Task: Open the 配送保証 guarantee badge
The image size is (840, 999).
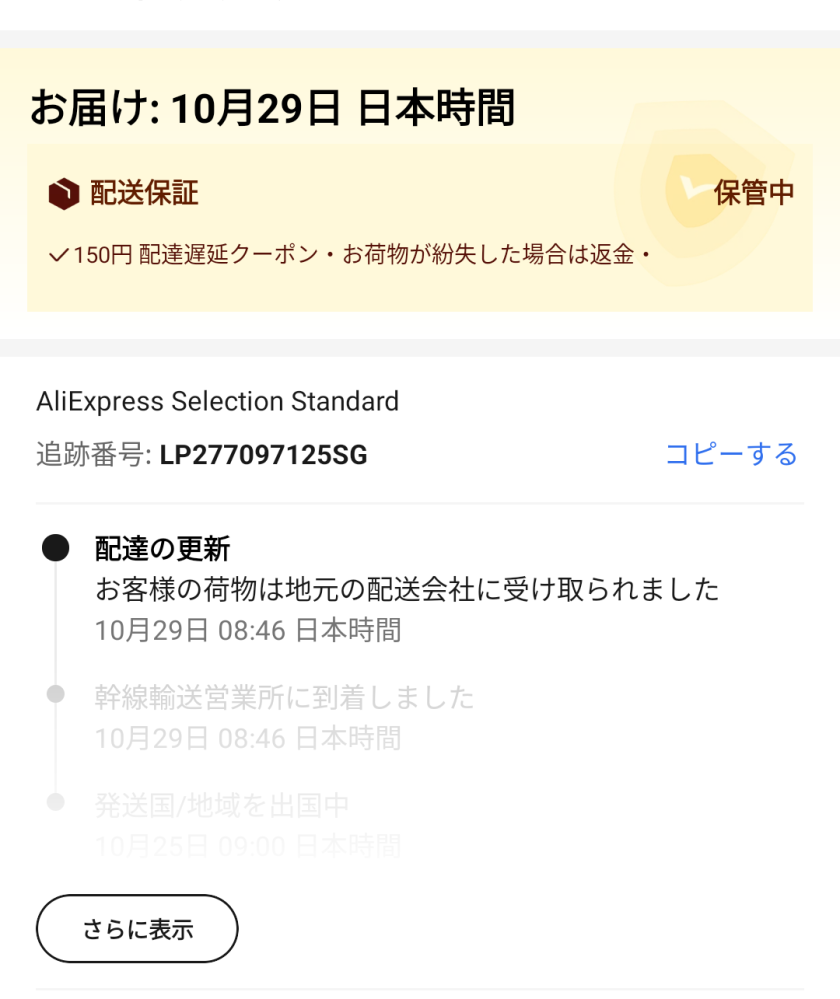Action: (x=130, y=193)
